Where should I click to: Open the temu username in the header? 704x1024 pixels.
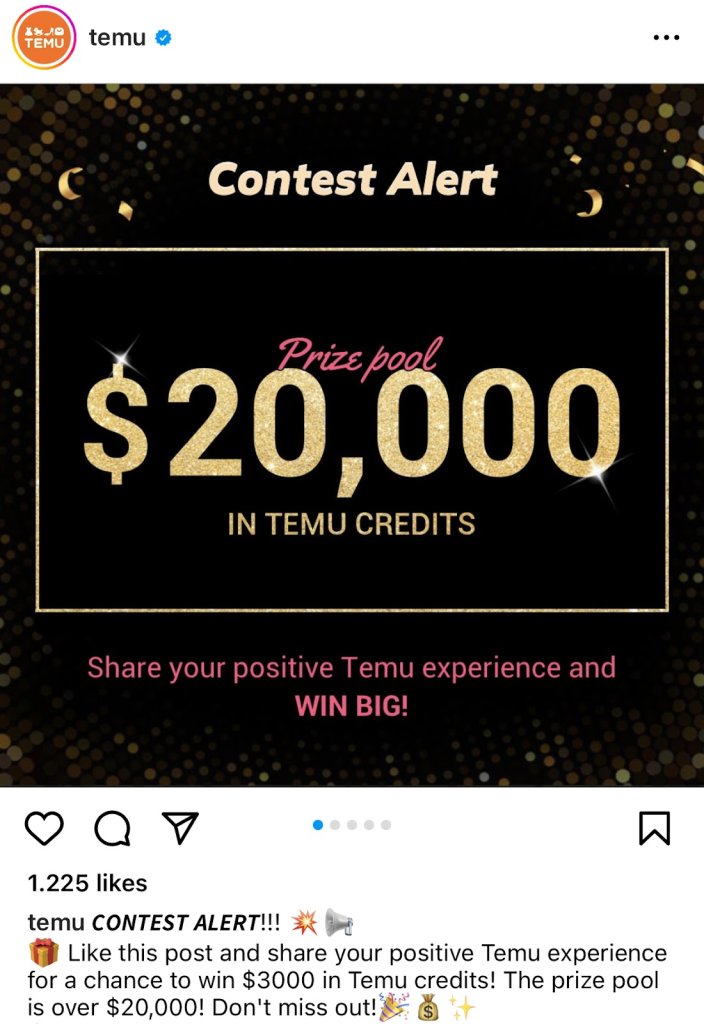click(x=117, y=38)
